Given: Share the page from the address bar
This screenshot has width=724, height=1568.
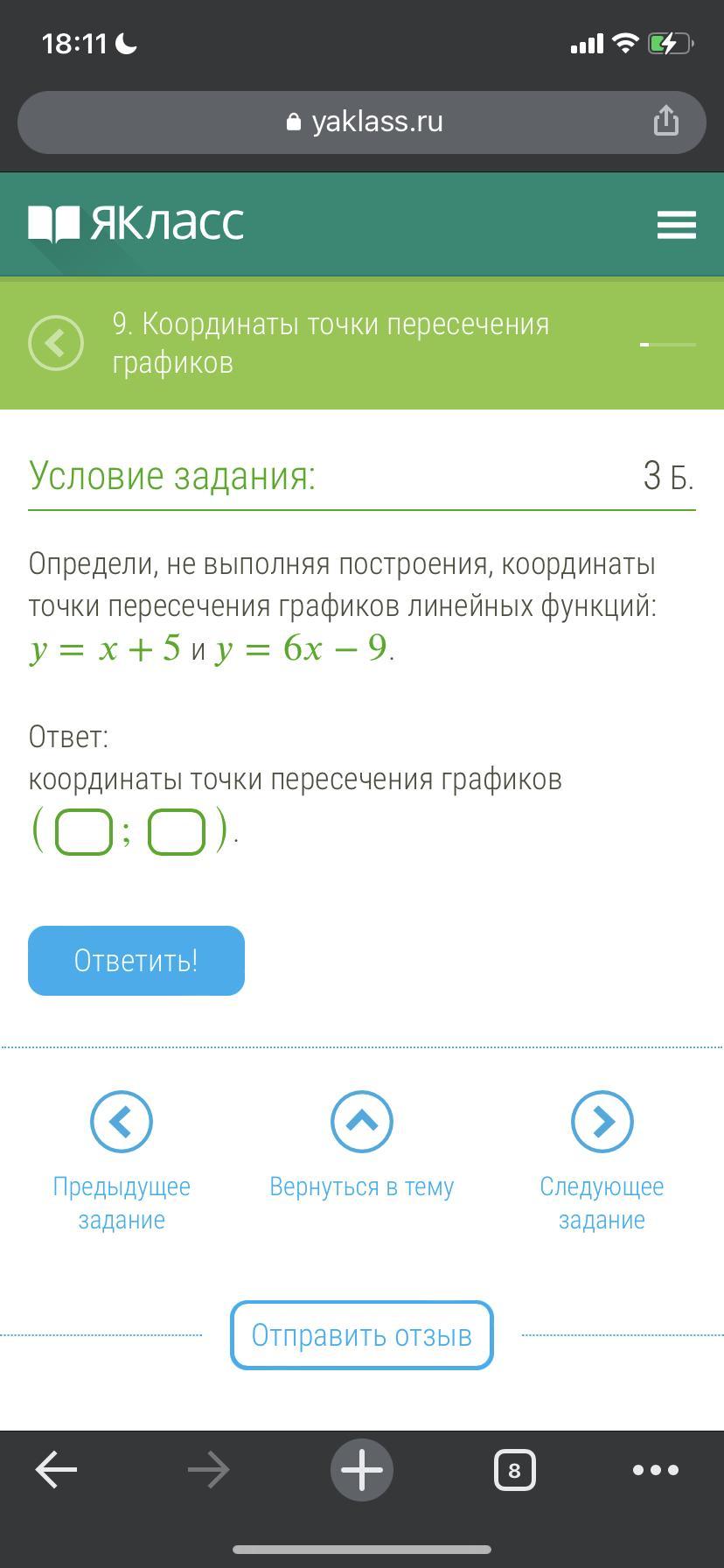Looking at the screenshot, I should coord(666,121).
